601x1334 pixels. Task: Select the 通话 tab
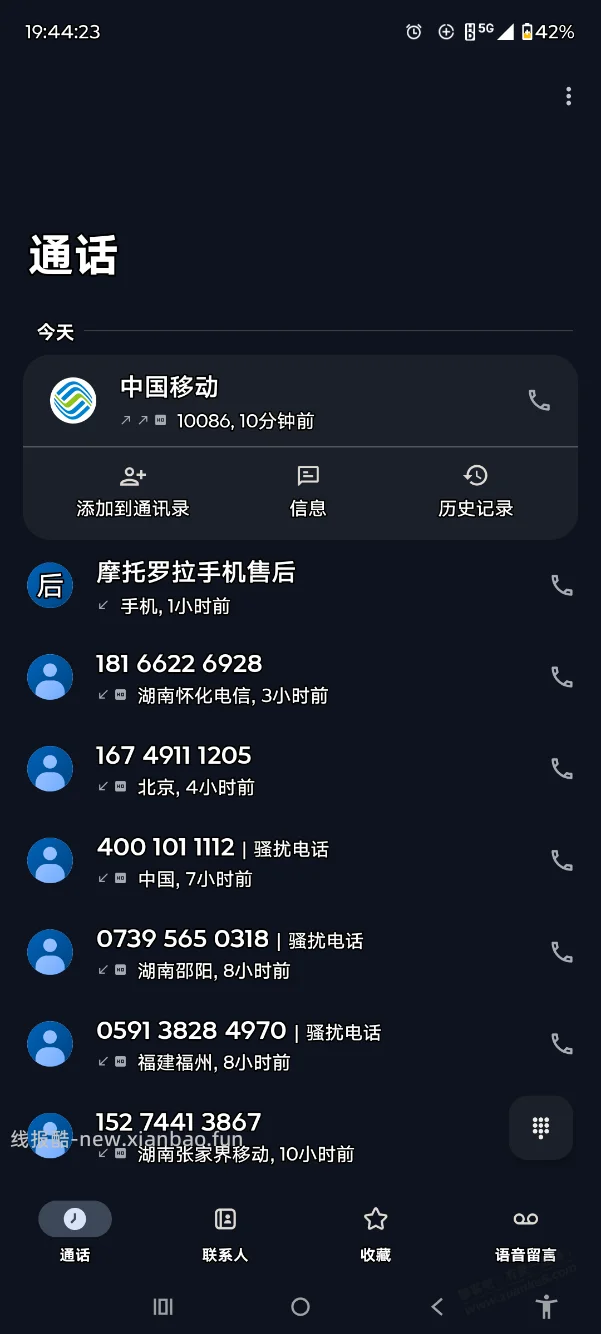75,1234
